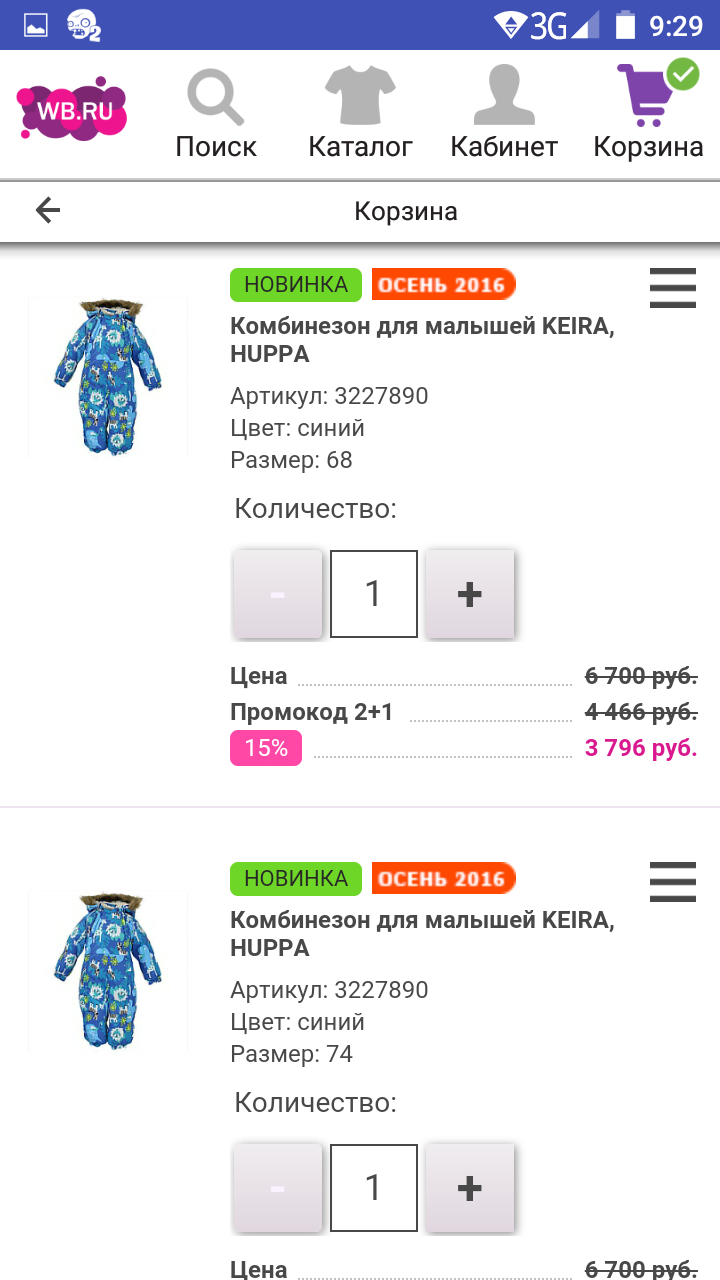Image resolution: width=720 pixels, height=1280 pixels.
Task: Open the Кабинет account section
Action: tap(504, 114)
